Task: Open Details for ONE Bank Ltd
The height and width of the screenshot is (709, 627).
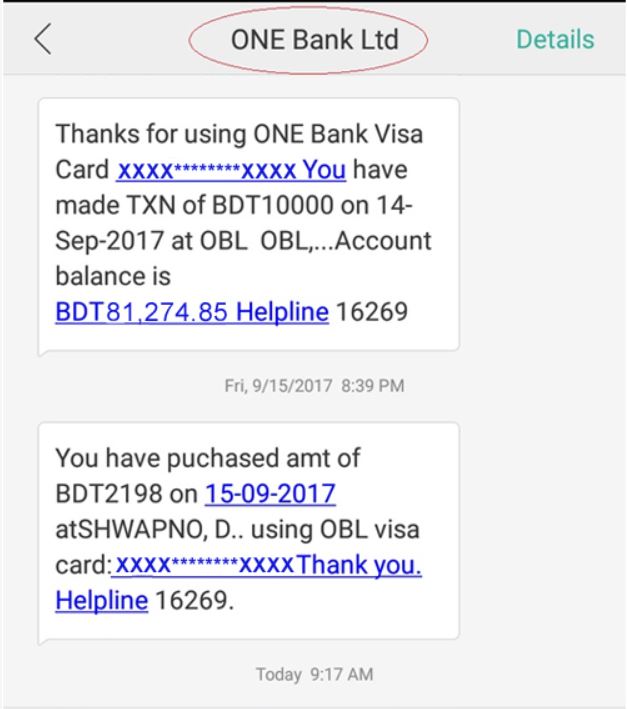Action: tap(555, 41)
